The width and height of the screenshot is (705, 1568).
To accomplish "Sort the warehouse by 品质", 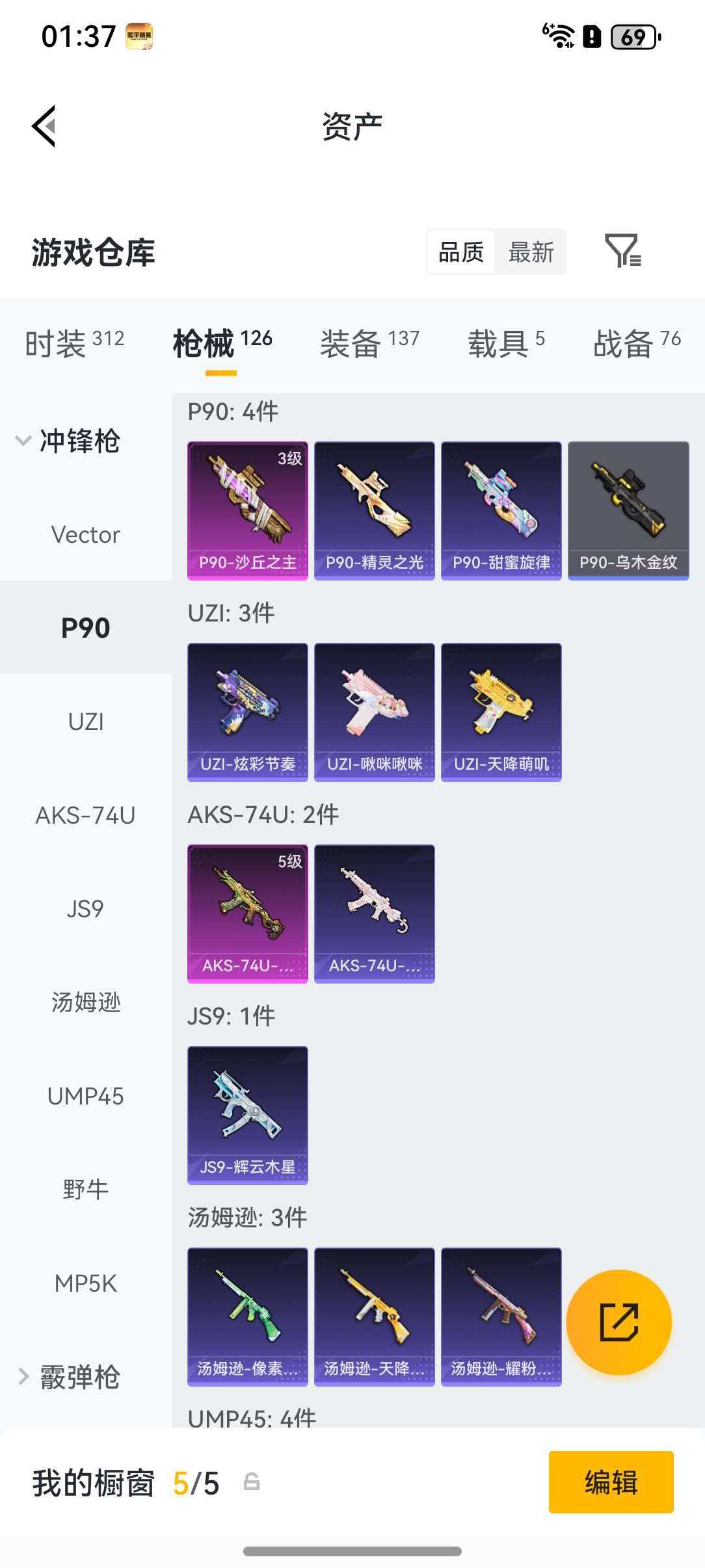I will coord(460,252).
